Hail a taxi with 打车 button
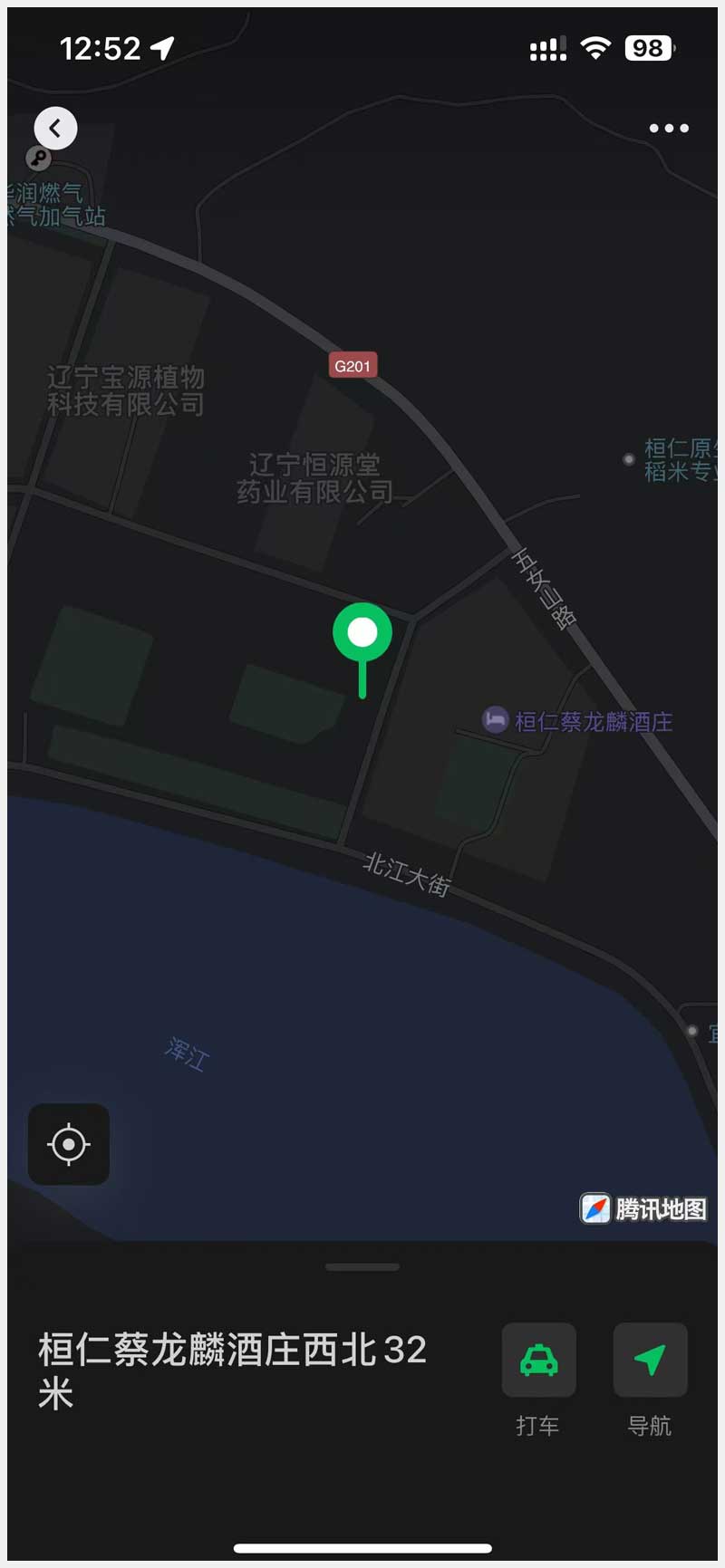Viewport: 725px width, 1568px height. (x=538, y=1360)
